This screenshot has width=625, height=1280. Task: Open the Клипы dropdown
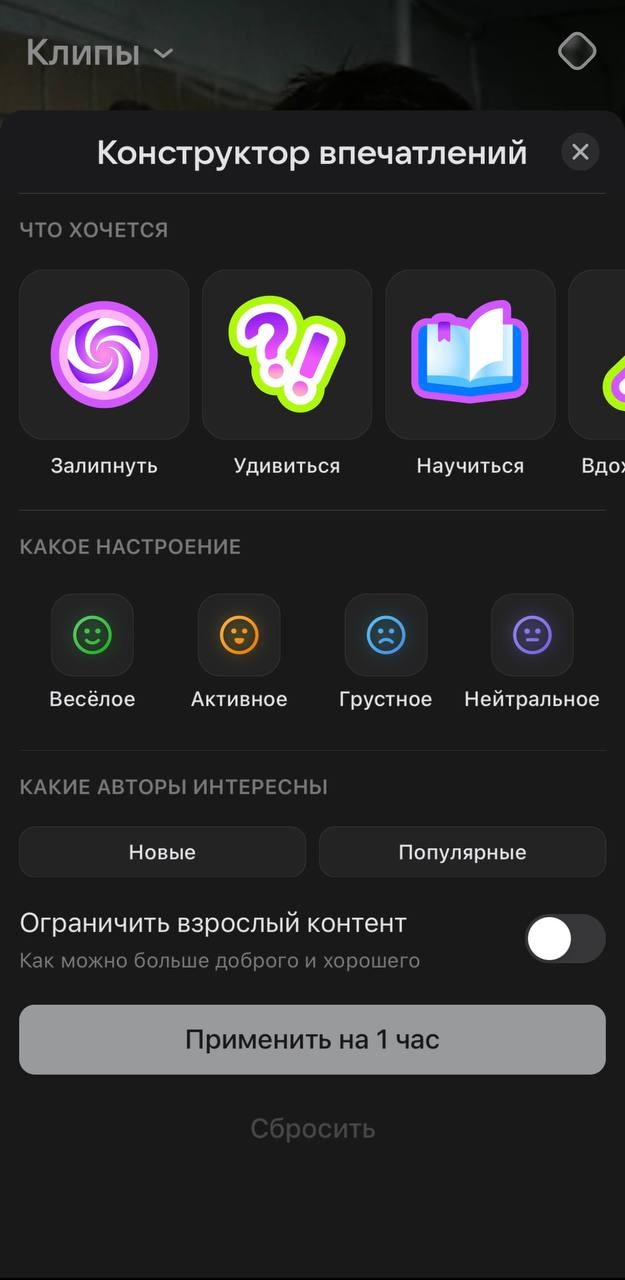point(99,52)
